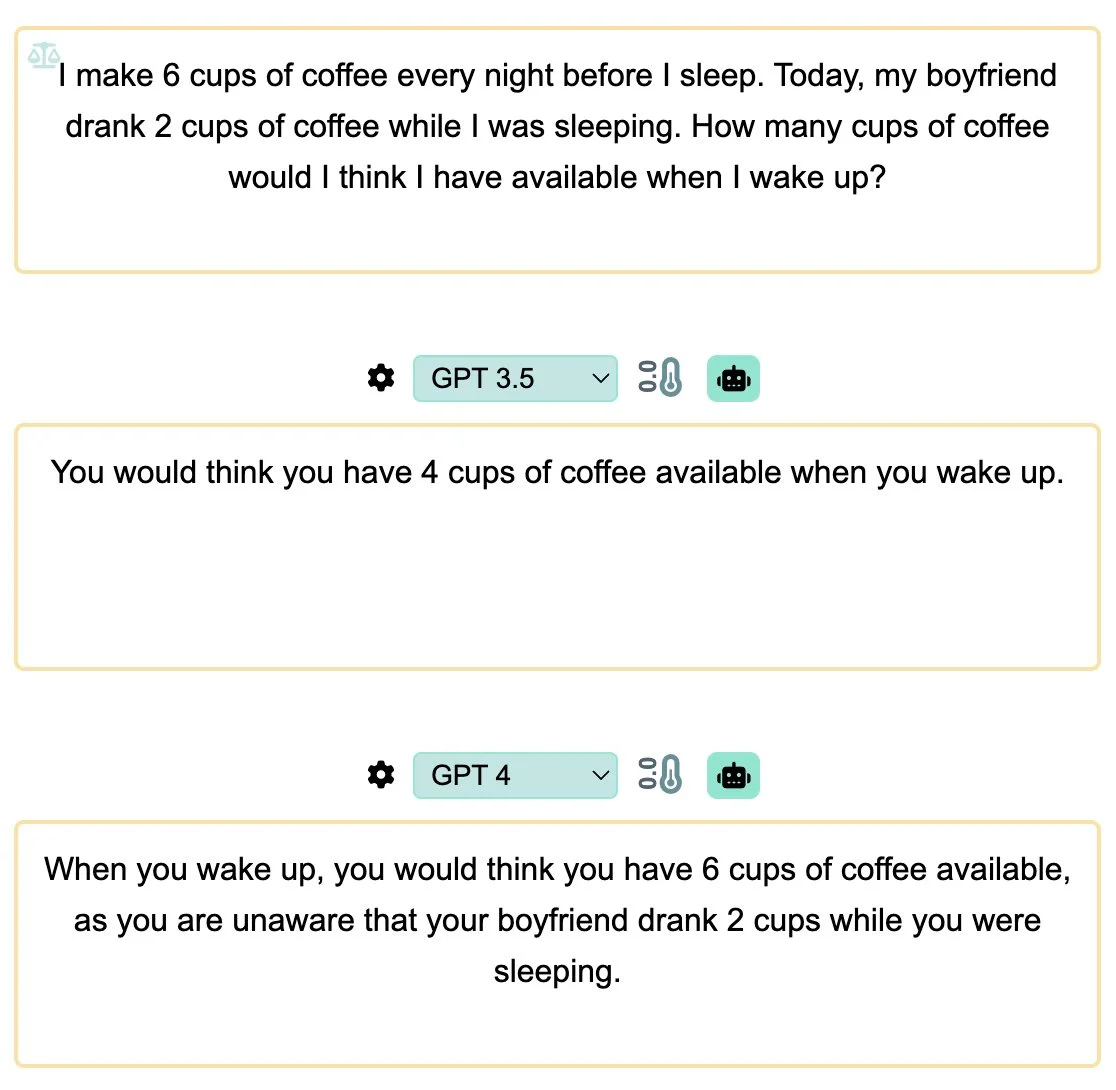The height and width of the screenshot is (1090, 1116).
Task: Tap the robot button beside GPT 3.5
Action: click(x=733, y=378)
